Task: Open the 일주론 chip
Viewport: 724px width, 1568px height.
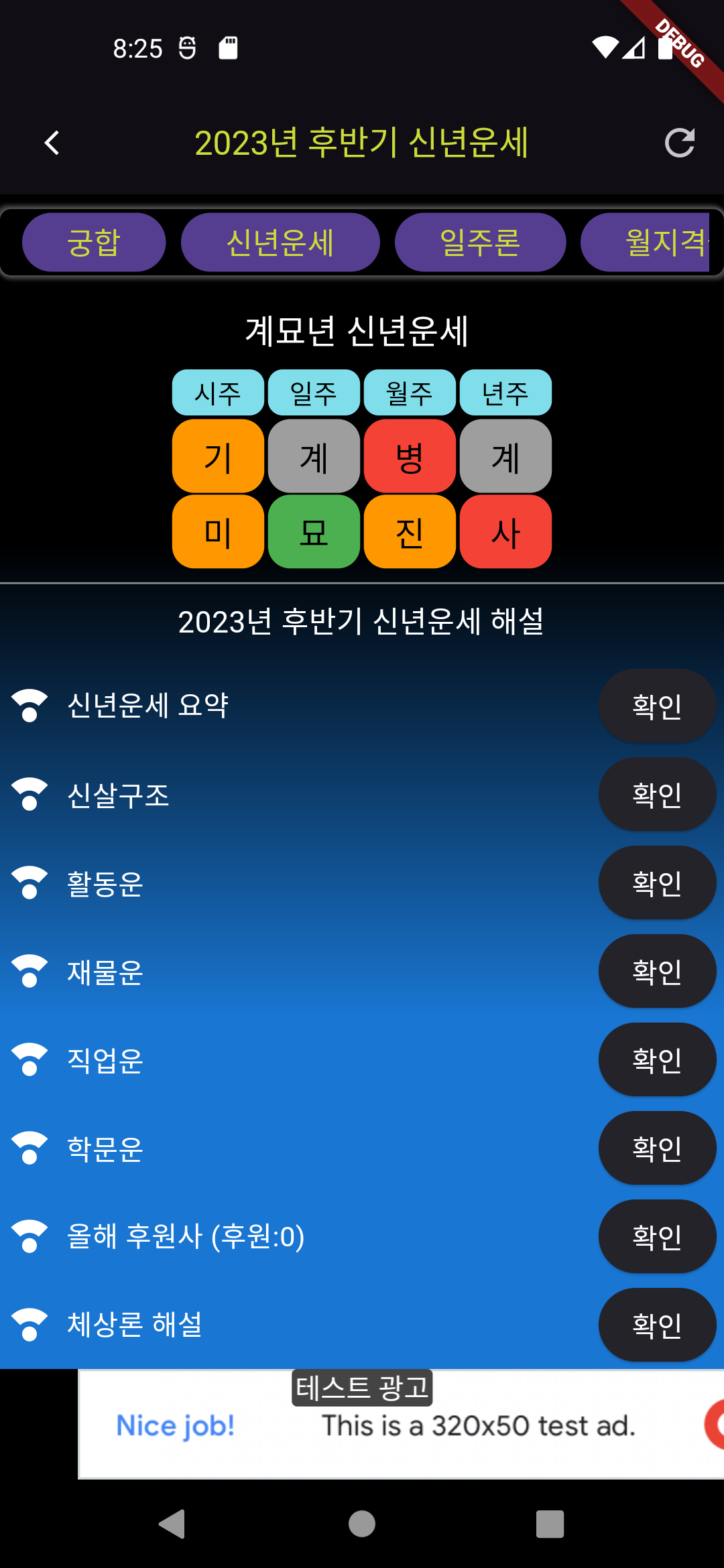Action: tap(480, 243)
